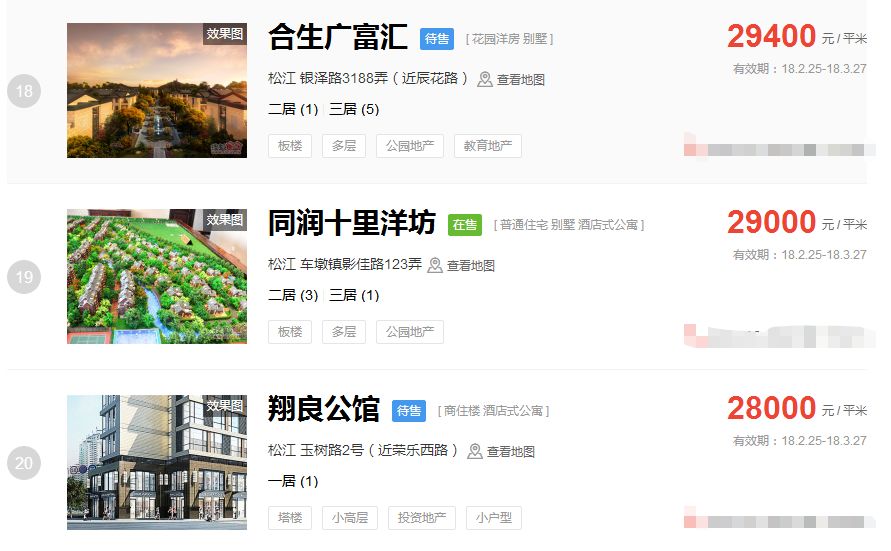The height and width of the screenshot is (551, 891).
Task: Select 二居 (3) under 同润十里洋坊
Action: tap(293, 295)
